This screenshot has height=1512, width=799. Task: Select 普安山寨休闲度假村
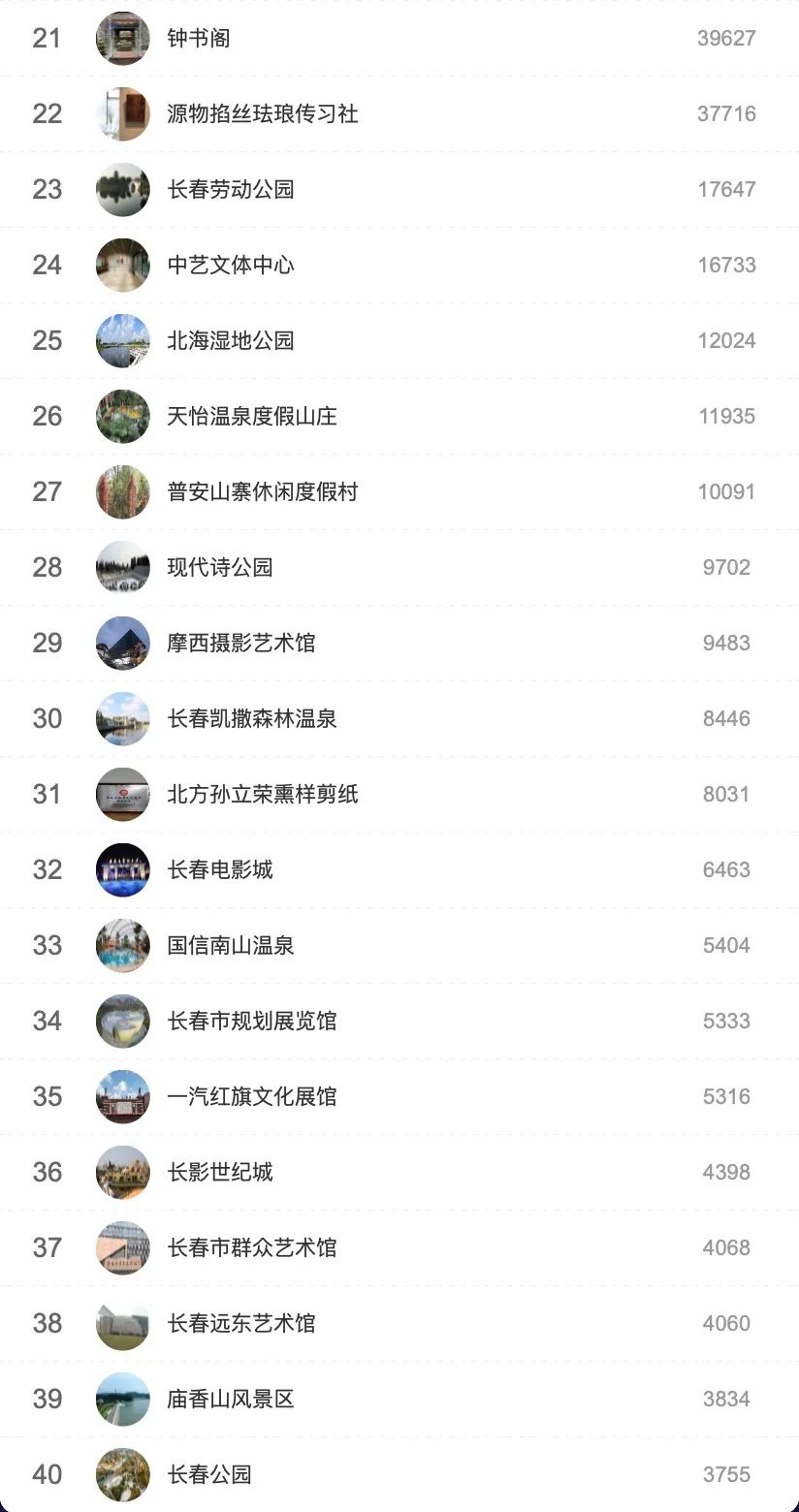pyautogui.click(x=262, y=492)
